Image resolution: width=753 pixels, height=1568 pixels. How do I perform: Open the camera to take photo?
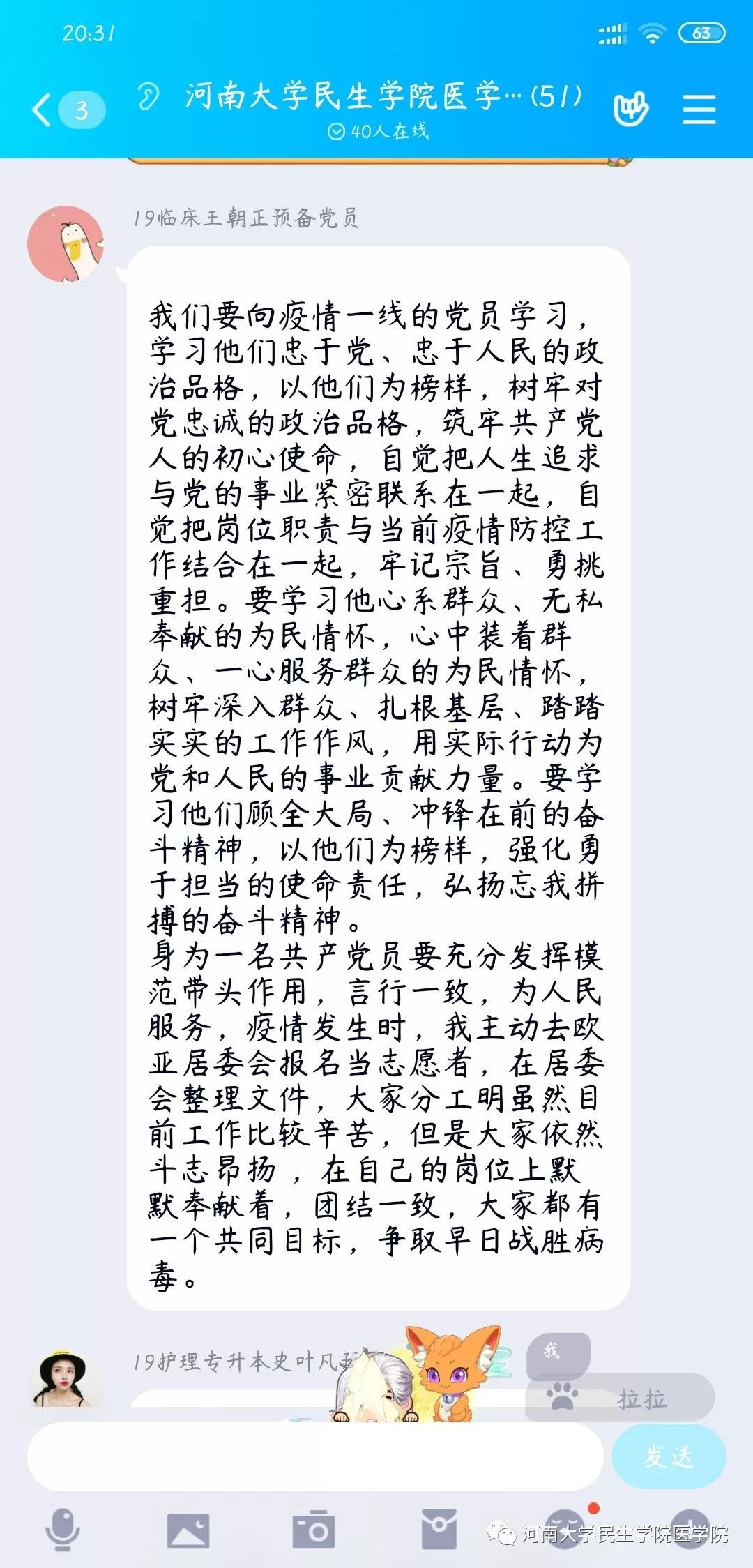coord(314,1530)
